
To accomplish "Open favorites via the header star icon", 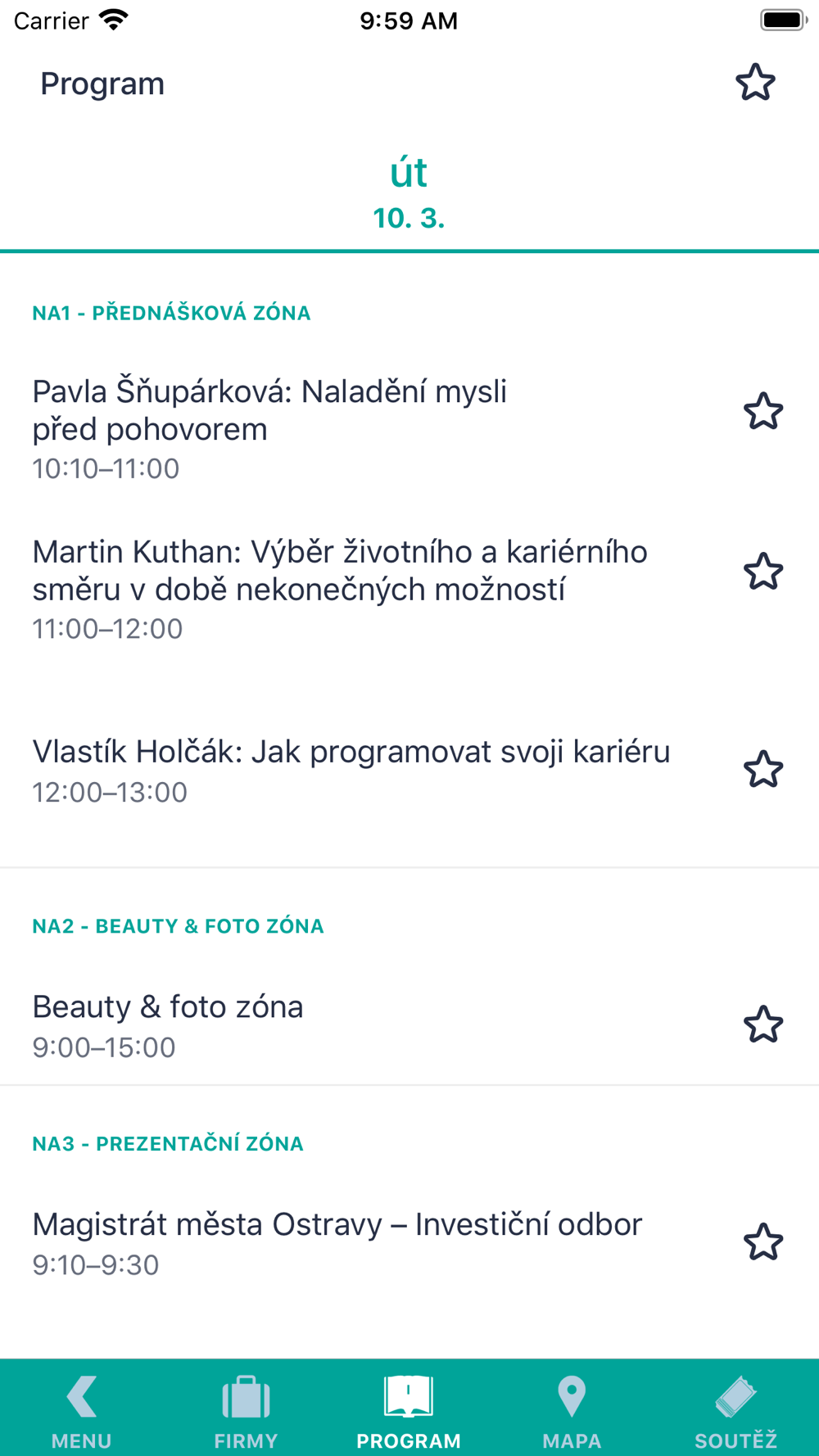I will pyautogui.click(x=754, y=83).
